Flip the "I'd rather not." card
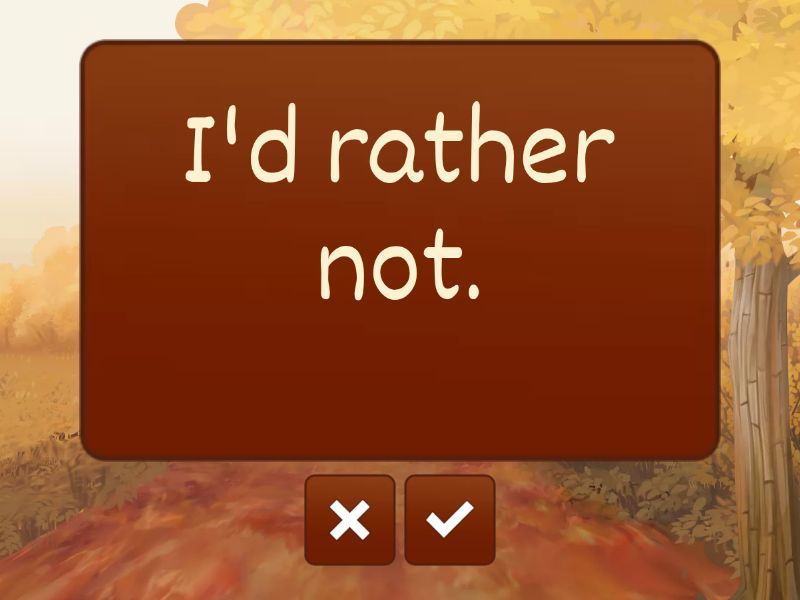Image resolution: width=800 pixels, height=600 pixels. pyautogui.click(x=400, y=250)
